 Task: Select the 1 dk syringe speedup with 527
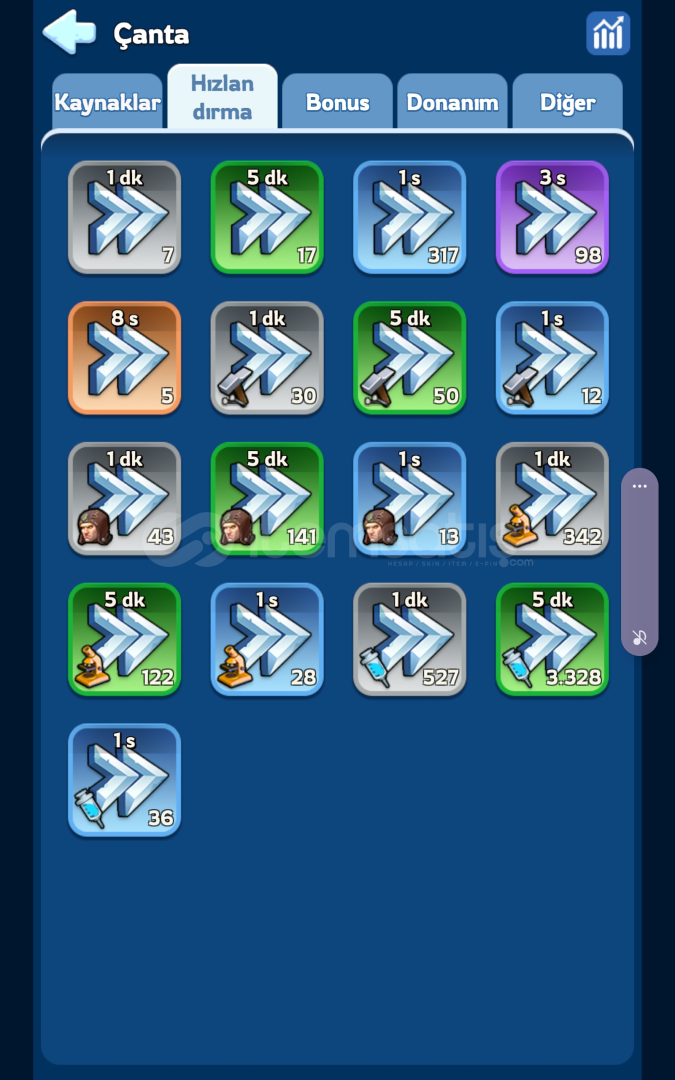tap(410, 639)
